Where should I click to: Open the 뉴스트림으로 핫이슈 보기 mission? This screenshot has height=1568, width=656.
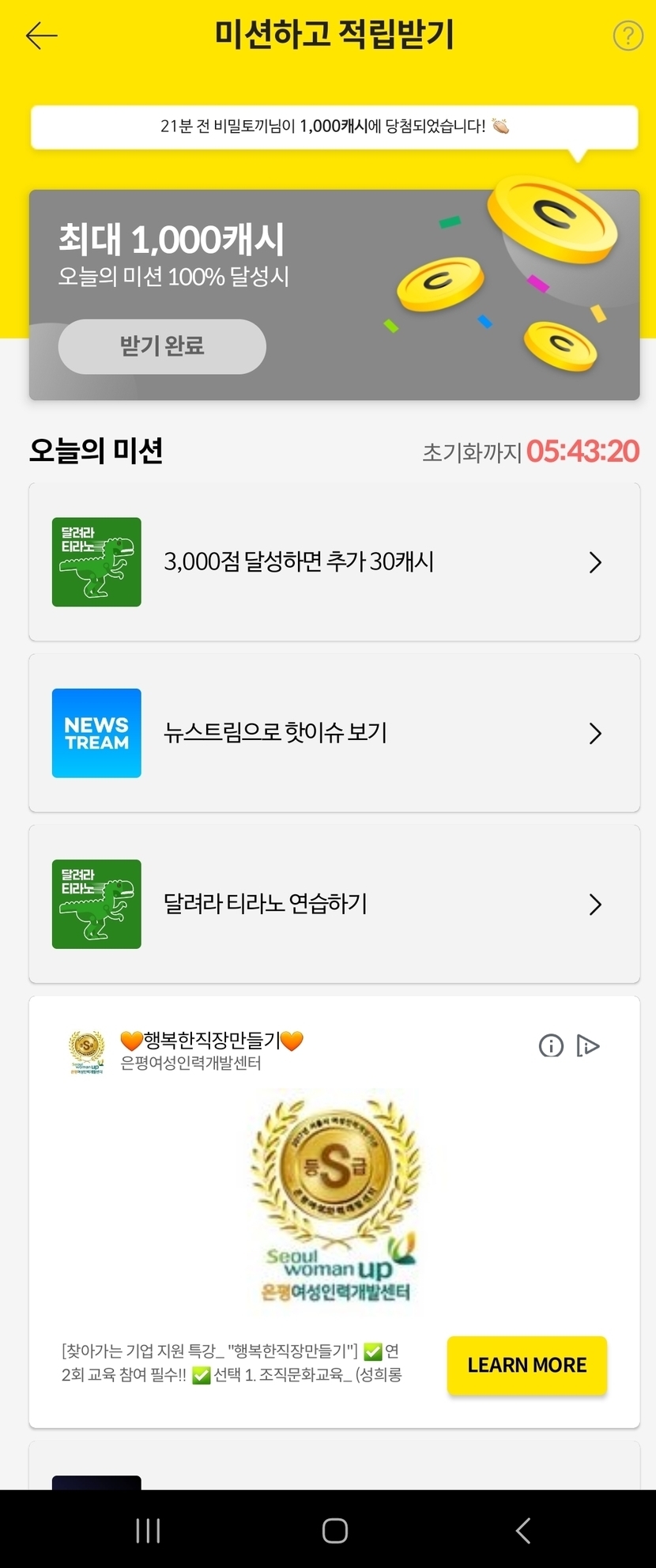coord(334,733)
